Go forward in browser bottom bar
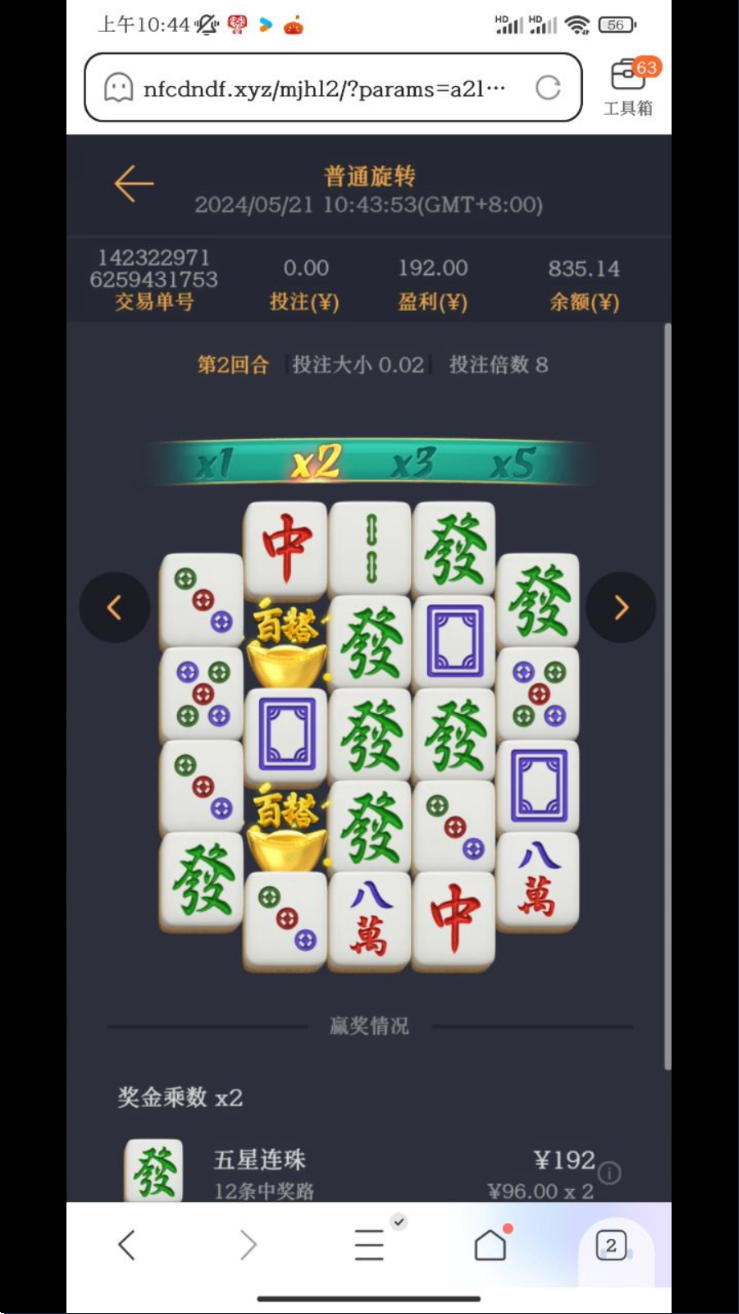This screenshot has height=1314, width=739. [x=248, y=1245]
